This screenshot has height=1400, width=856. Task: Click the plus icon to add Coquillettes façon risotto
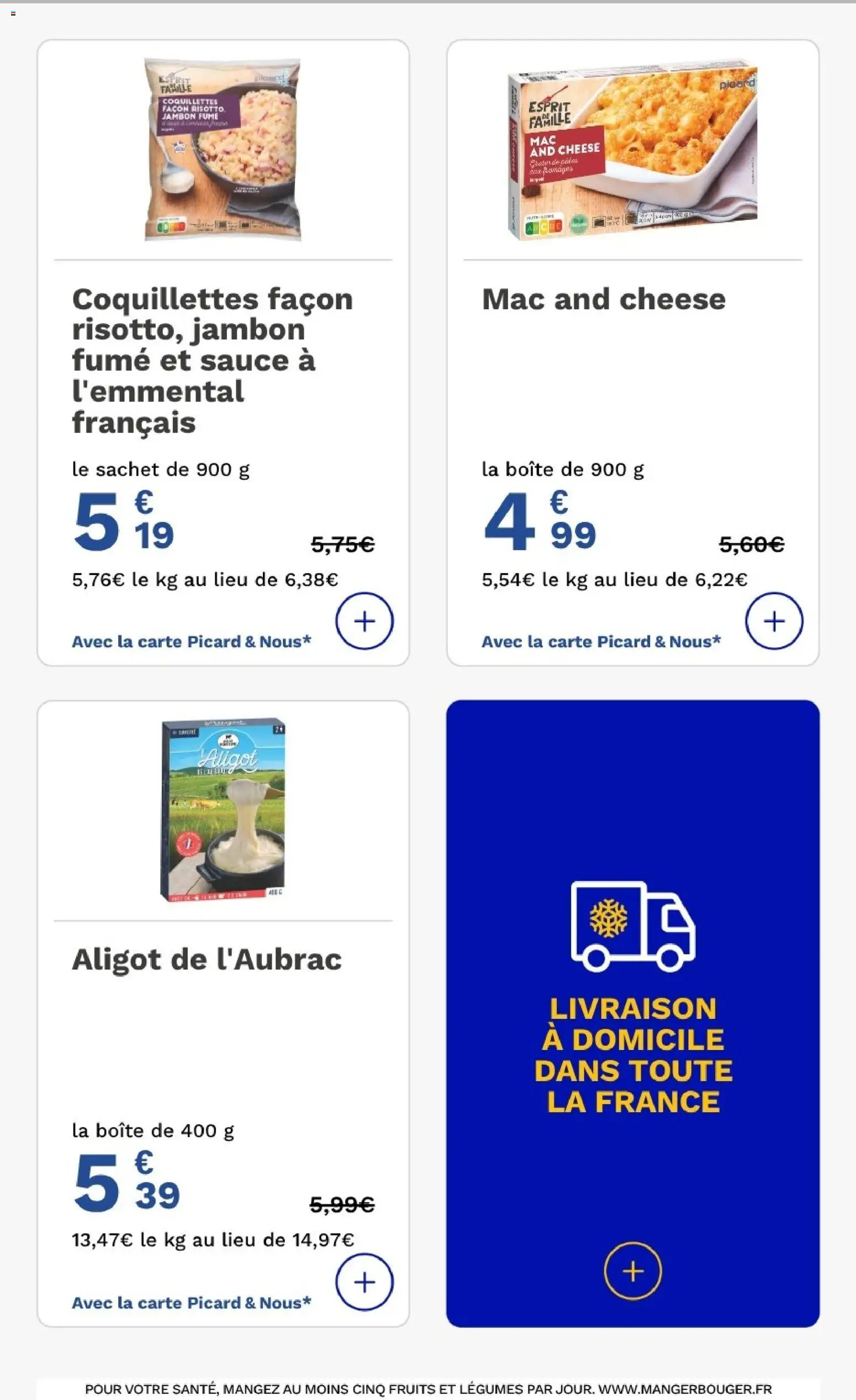(x=365, y=621)
